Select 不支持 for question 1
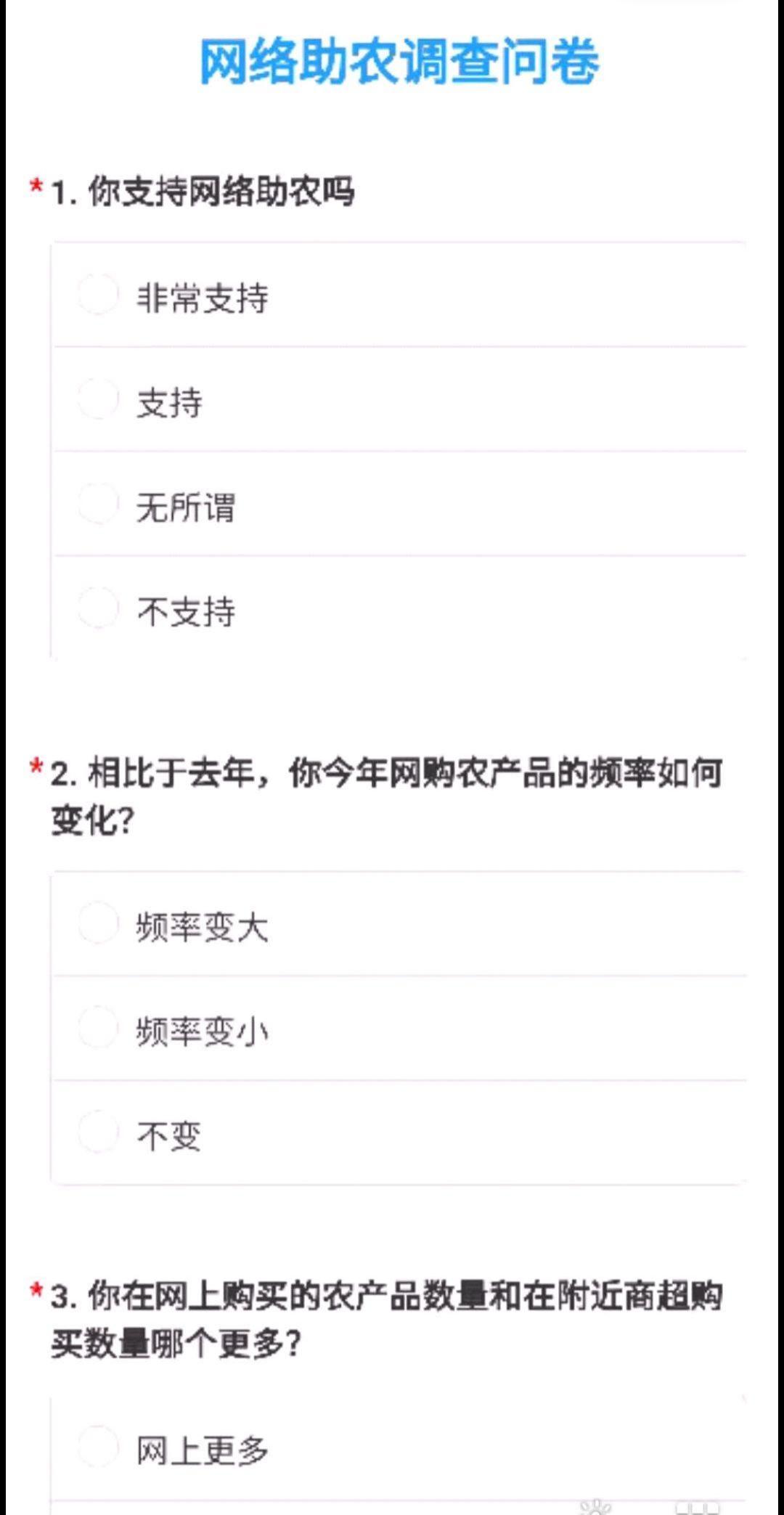Screen dimensions: 784x1515 click(x=98, y=608)
